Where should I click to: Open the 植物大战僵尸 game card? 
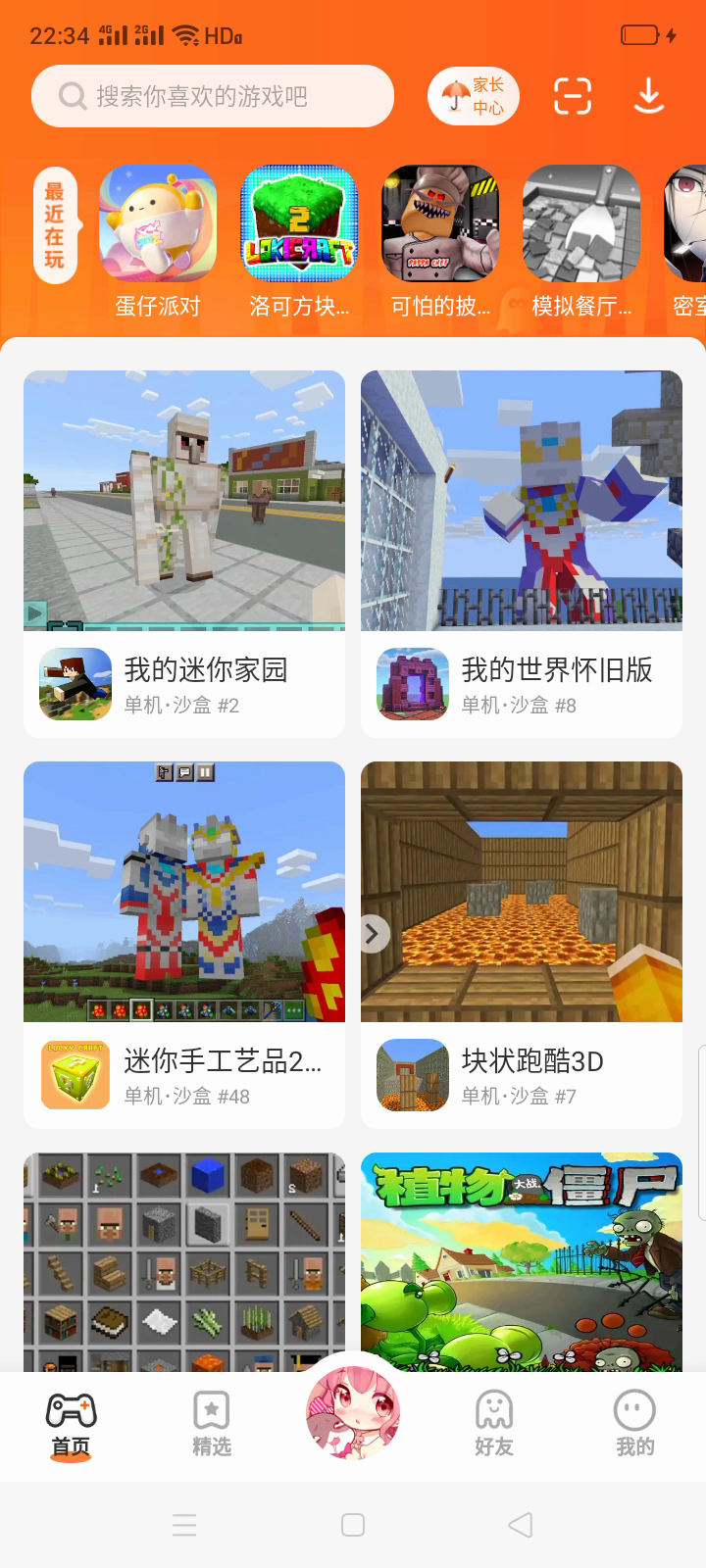[522, 1259]
